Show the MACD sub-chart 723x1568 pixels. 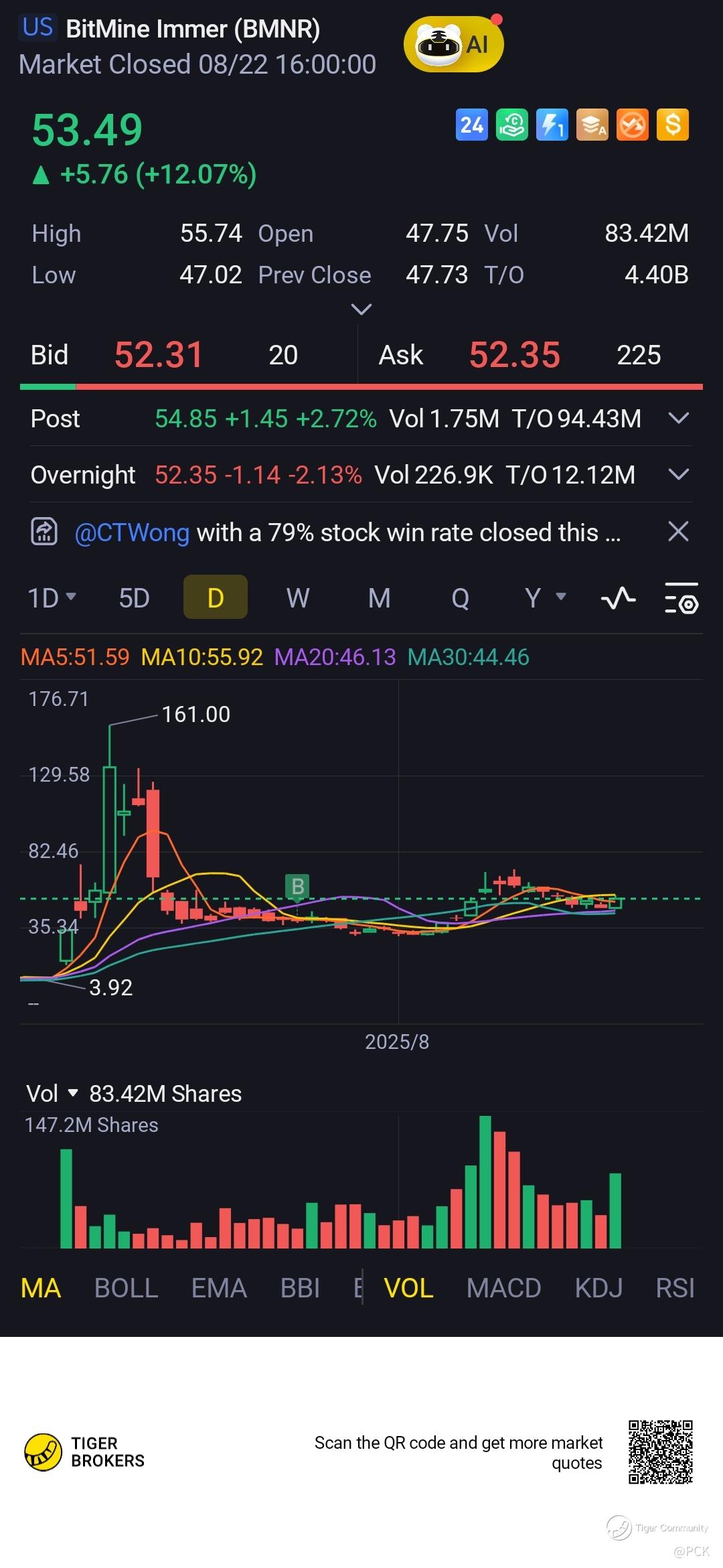pos(503,1288)
